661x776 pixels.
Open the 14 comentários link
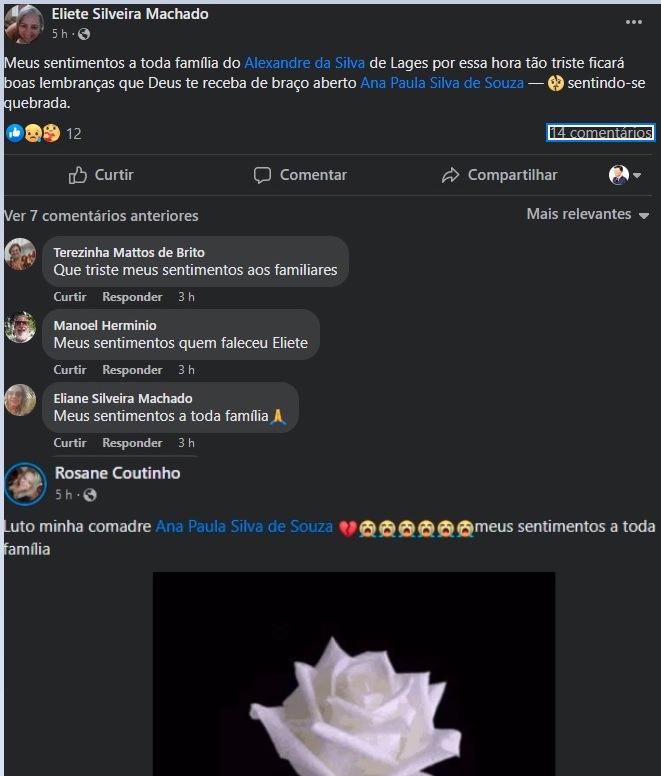pyautogui.click(x=600, y=133)
